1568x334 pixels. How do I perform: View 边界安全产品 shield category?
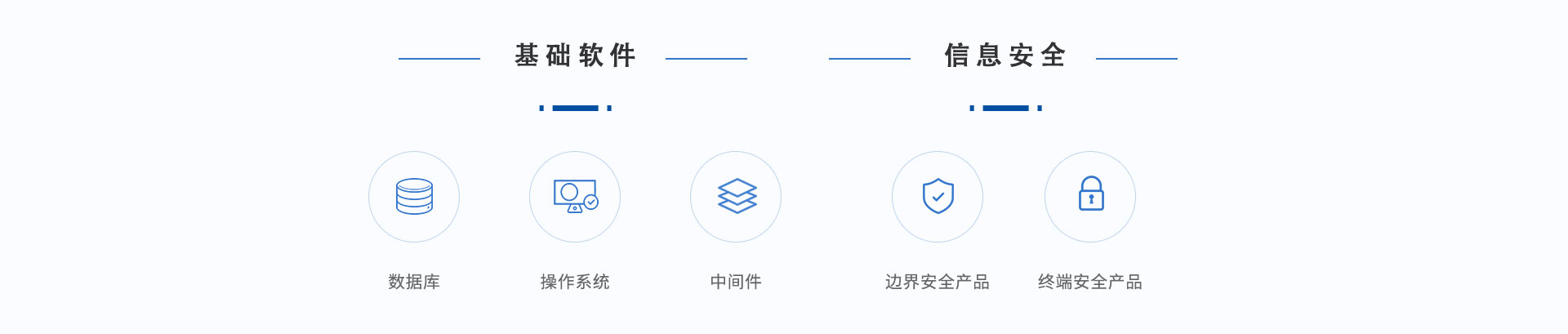tap(938, 197)
